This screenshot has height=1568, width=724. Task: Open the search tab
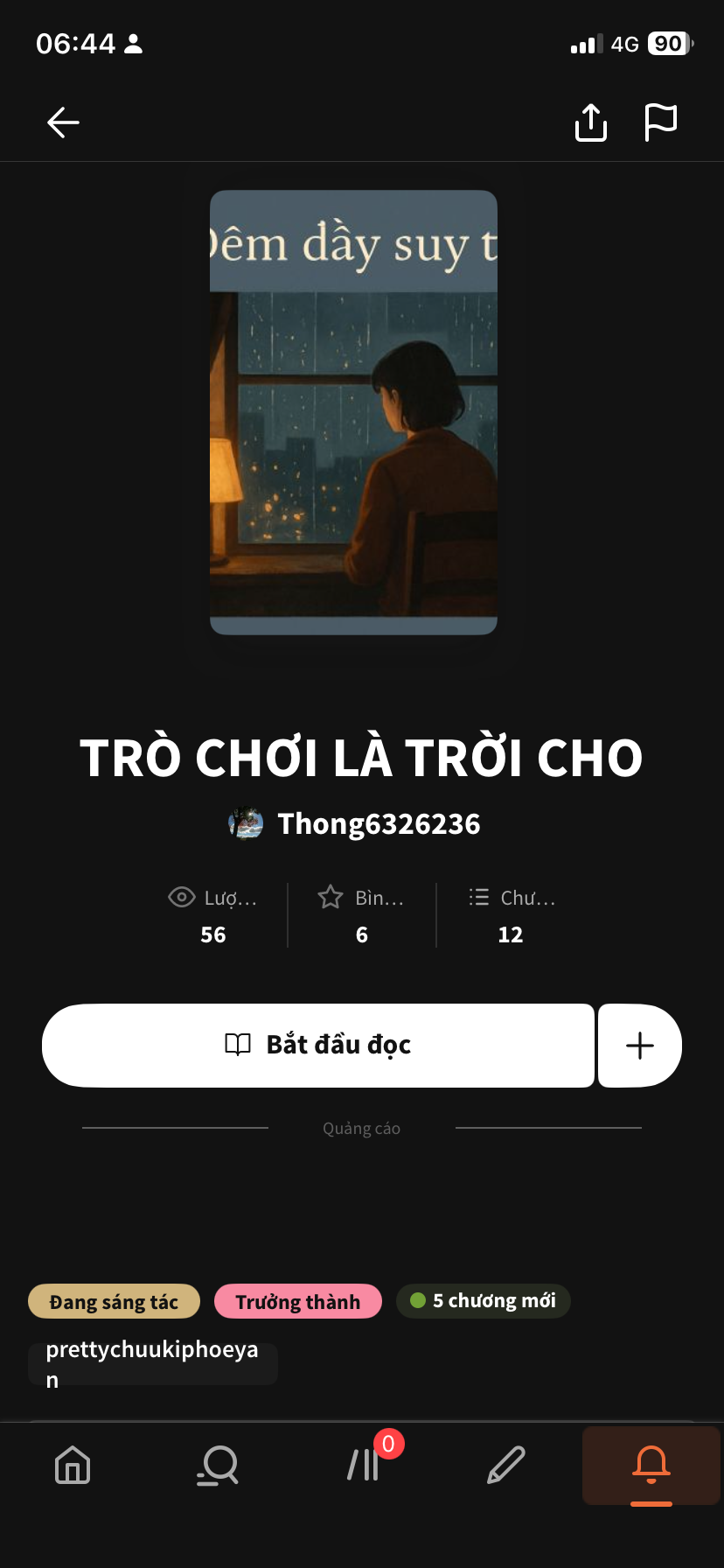pyautogui.click(x=218, y=1465)
